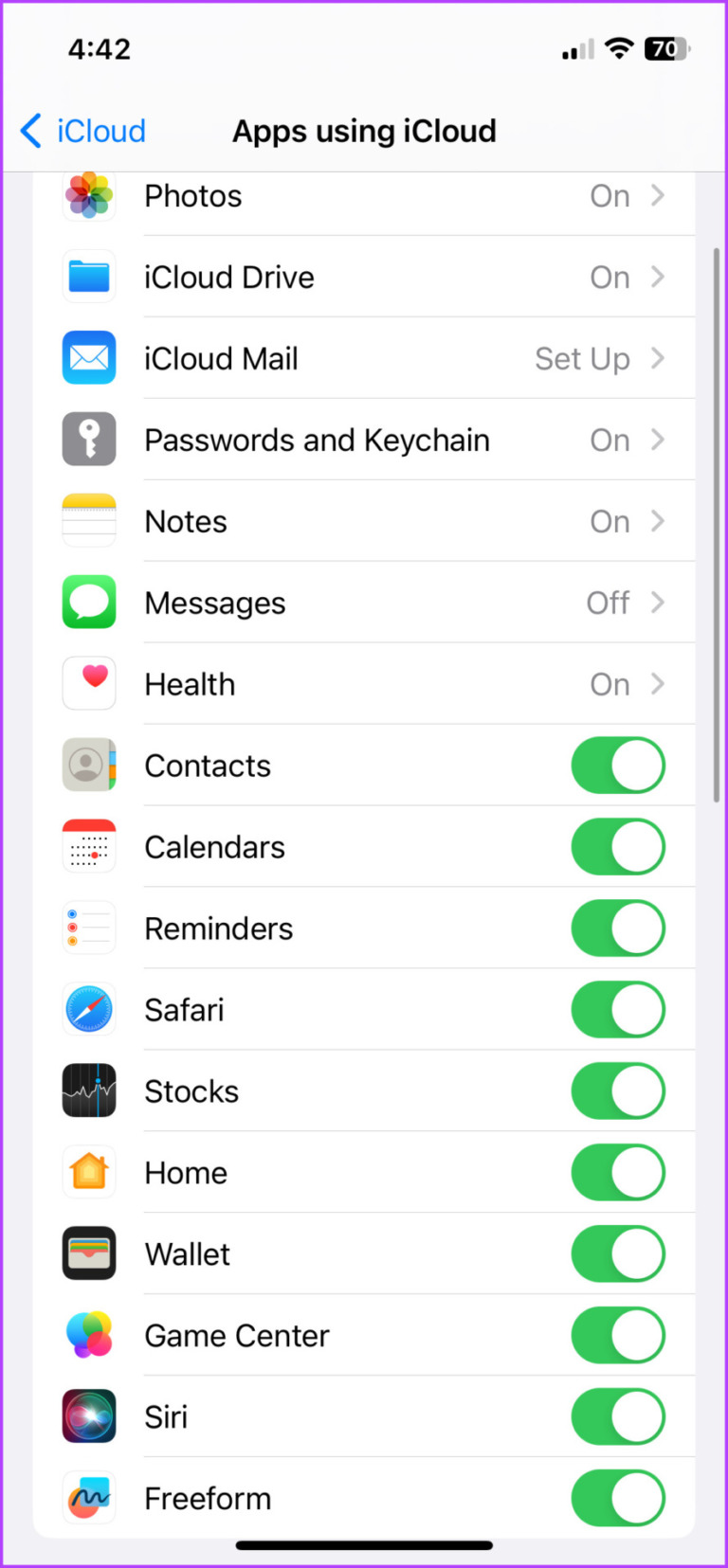Expand iCloud Drive options chevron
The image size is (728, 1568).
click(659, 277)
